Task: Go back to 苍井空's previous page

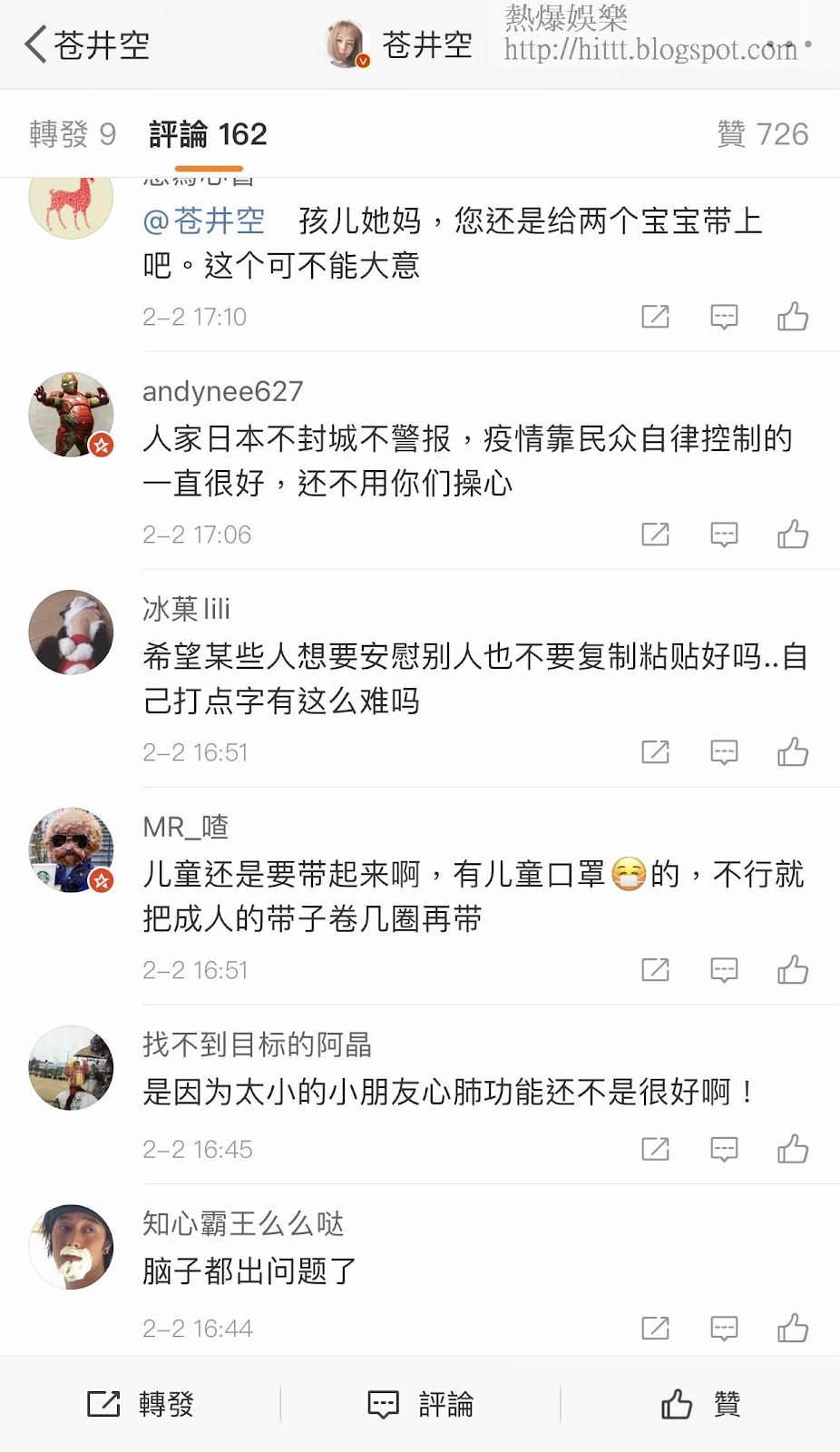Action: click(36, 44)
